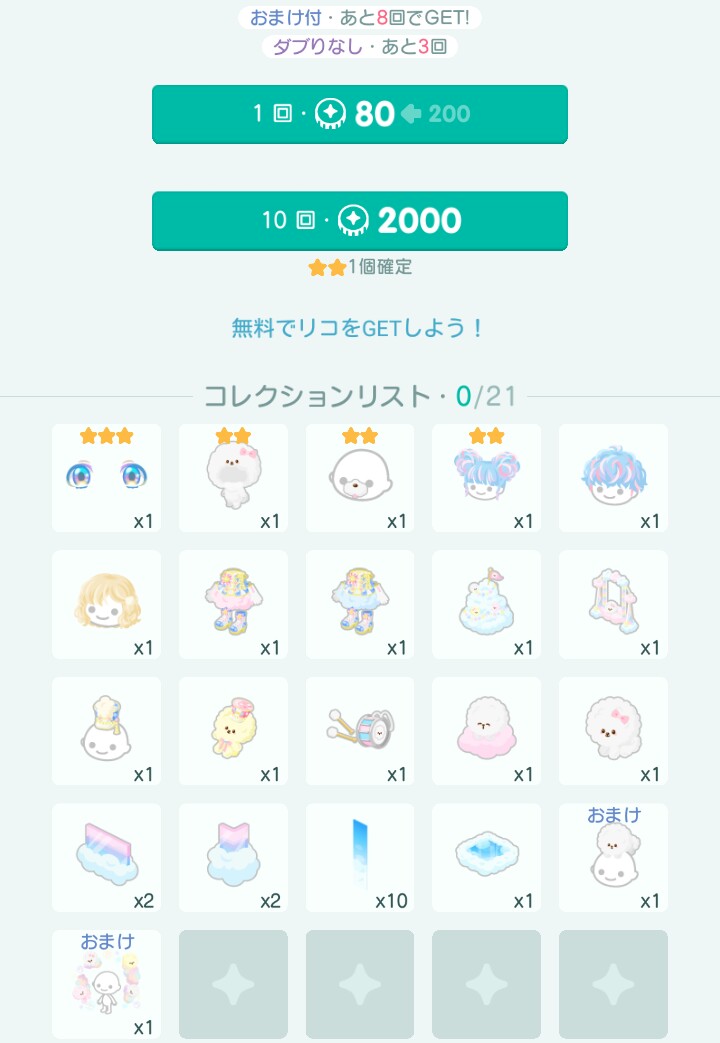Draw 10 times for 2000 coins
Screen dimensions: 720x1043
(x=360, y=220)
